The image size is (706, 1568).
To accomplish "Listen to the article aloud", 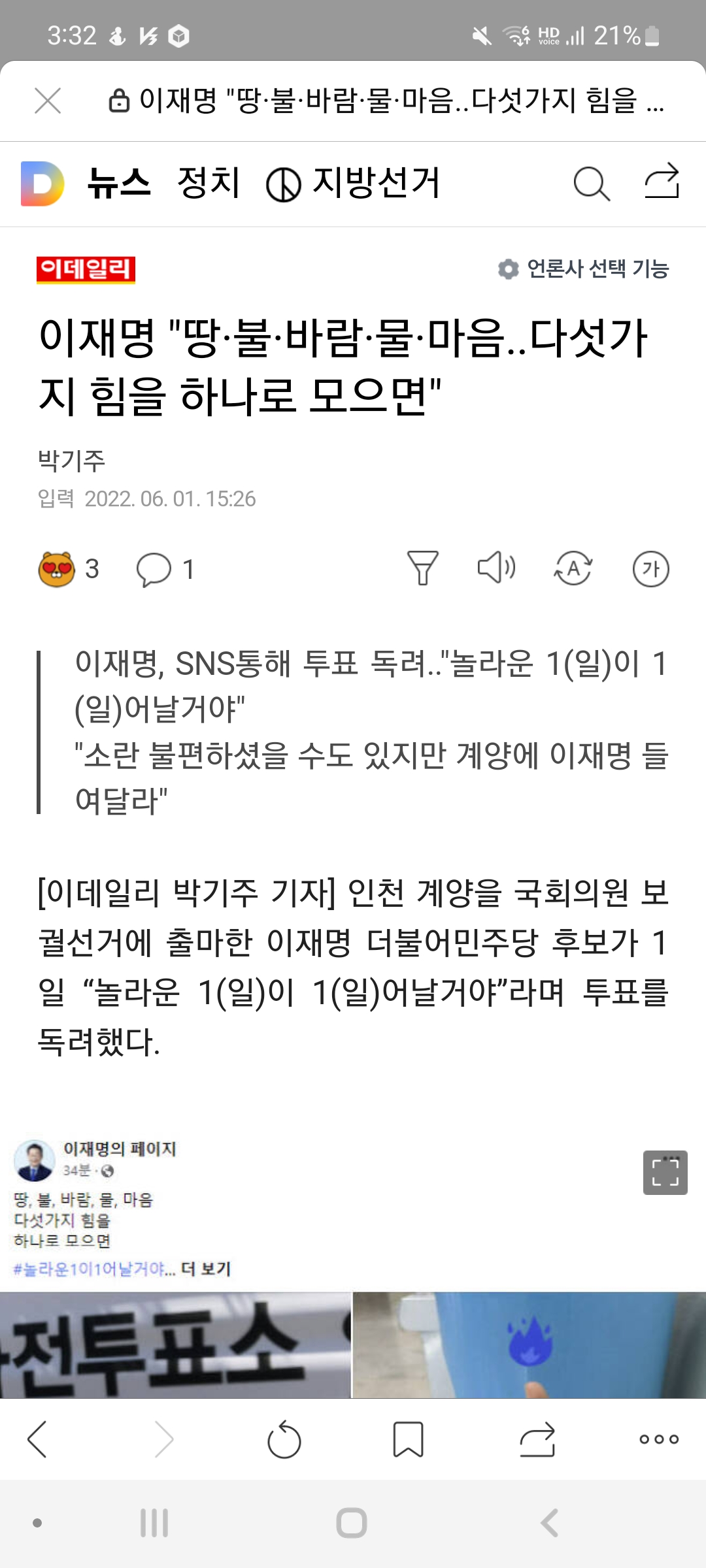I will [x=497, y=568].
